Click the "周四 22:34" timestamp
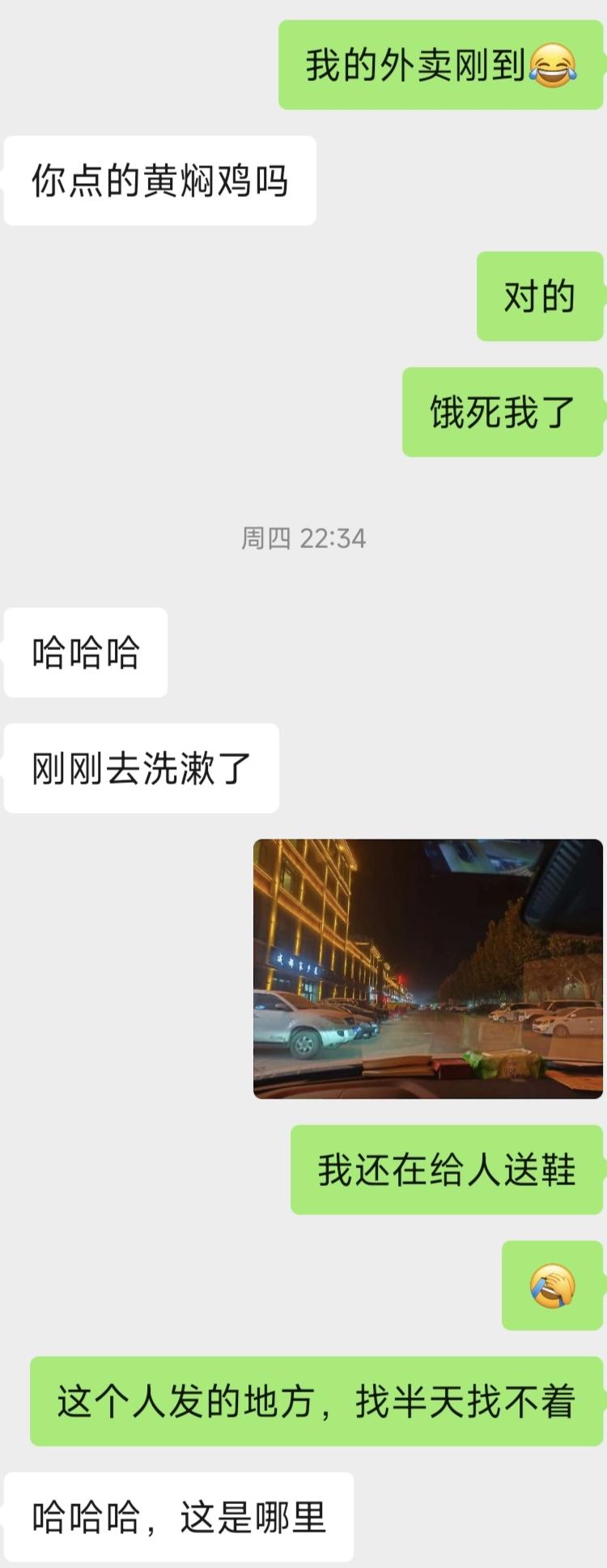The height and width of the screenshot is (1568, 607). 303,538
